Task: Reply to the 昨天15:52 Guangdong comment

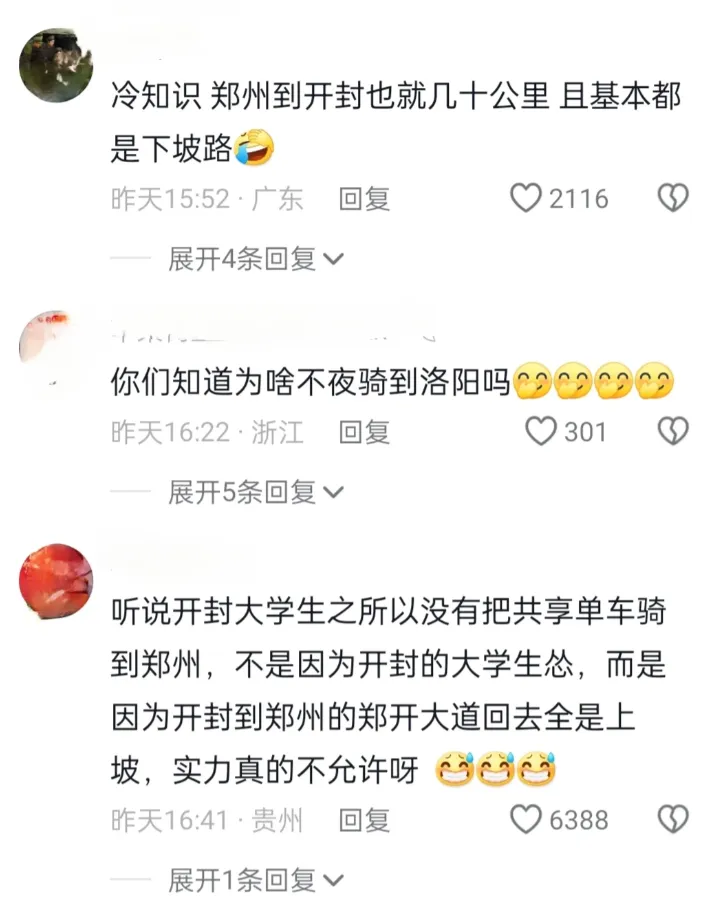Action: click(x=364, y=199)
